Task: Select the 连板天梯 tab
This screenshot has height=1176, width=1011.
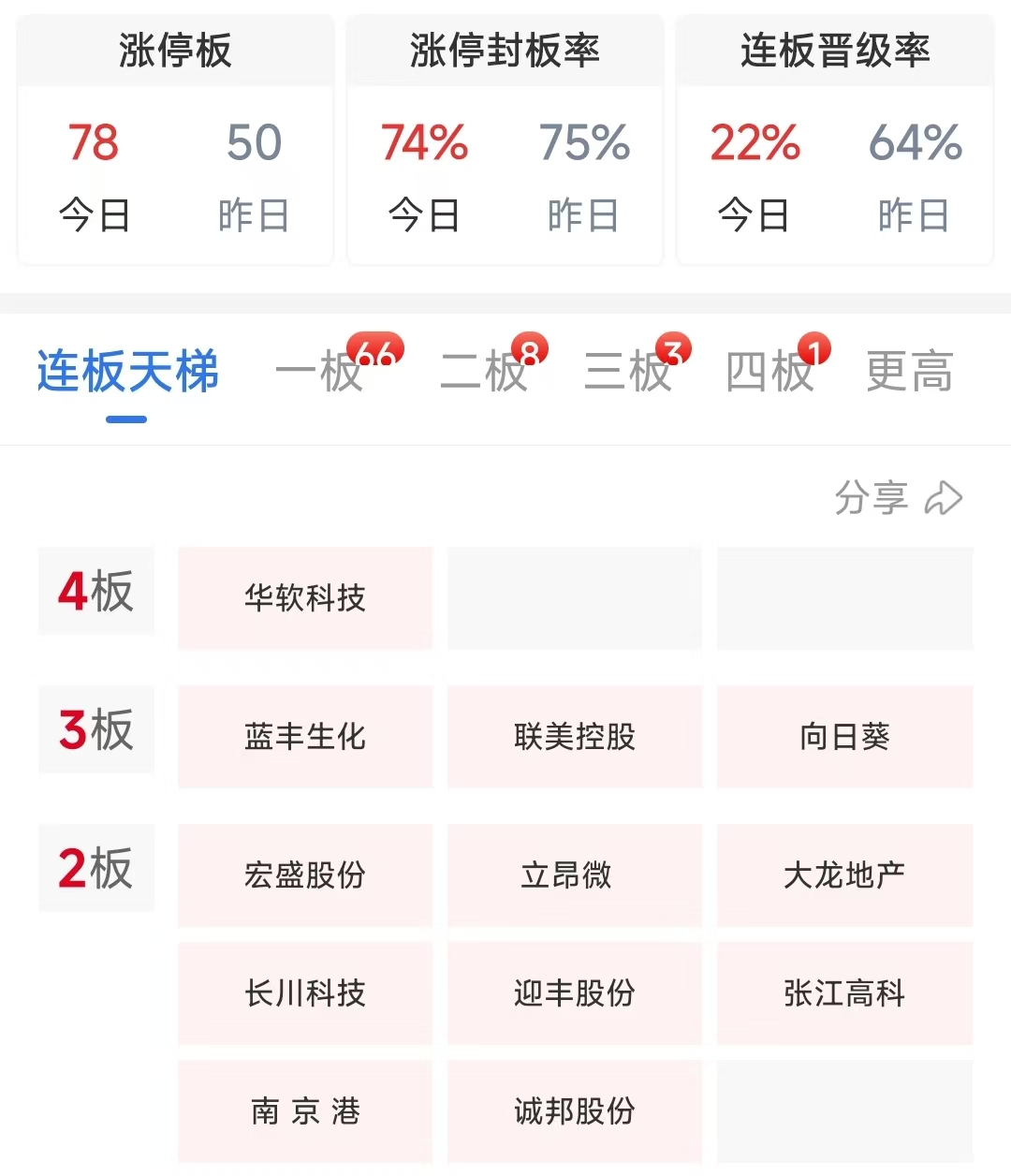Action: (127, 372)
